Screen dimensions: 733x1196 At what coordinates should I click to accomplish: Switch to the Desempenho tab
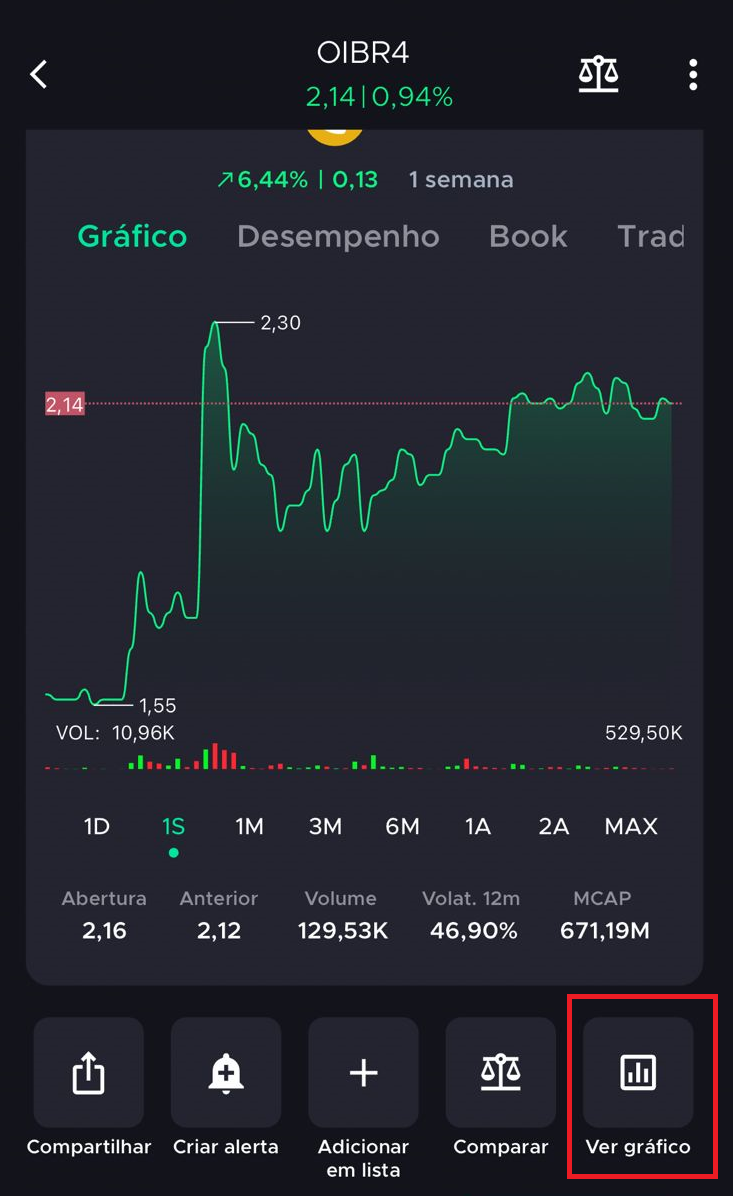(338, 237)
